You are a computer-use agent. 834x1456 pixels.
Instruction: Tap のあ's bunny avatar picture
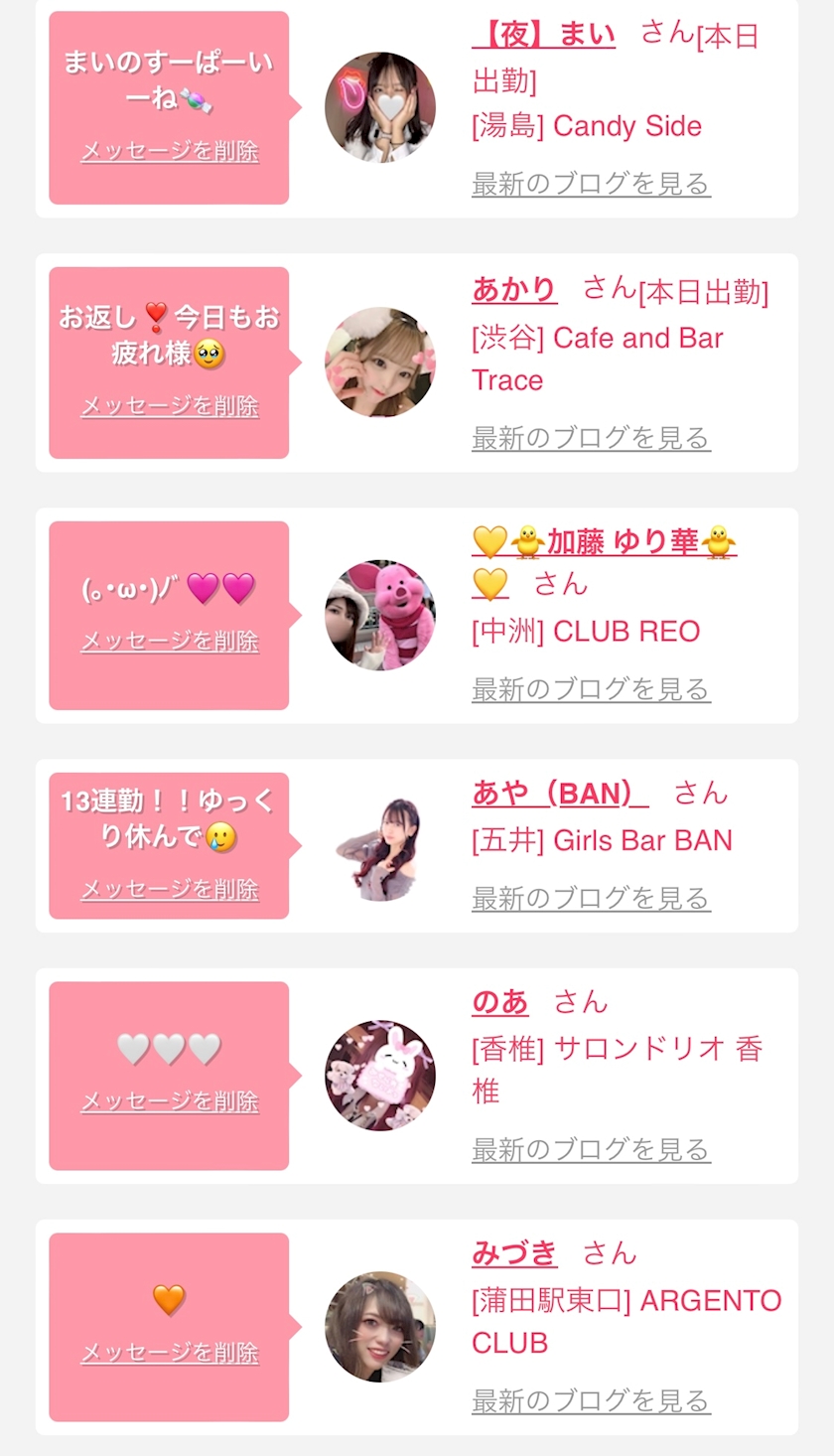click(x=380, y=1076)
